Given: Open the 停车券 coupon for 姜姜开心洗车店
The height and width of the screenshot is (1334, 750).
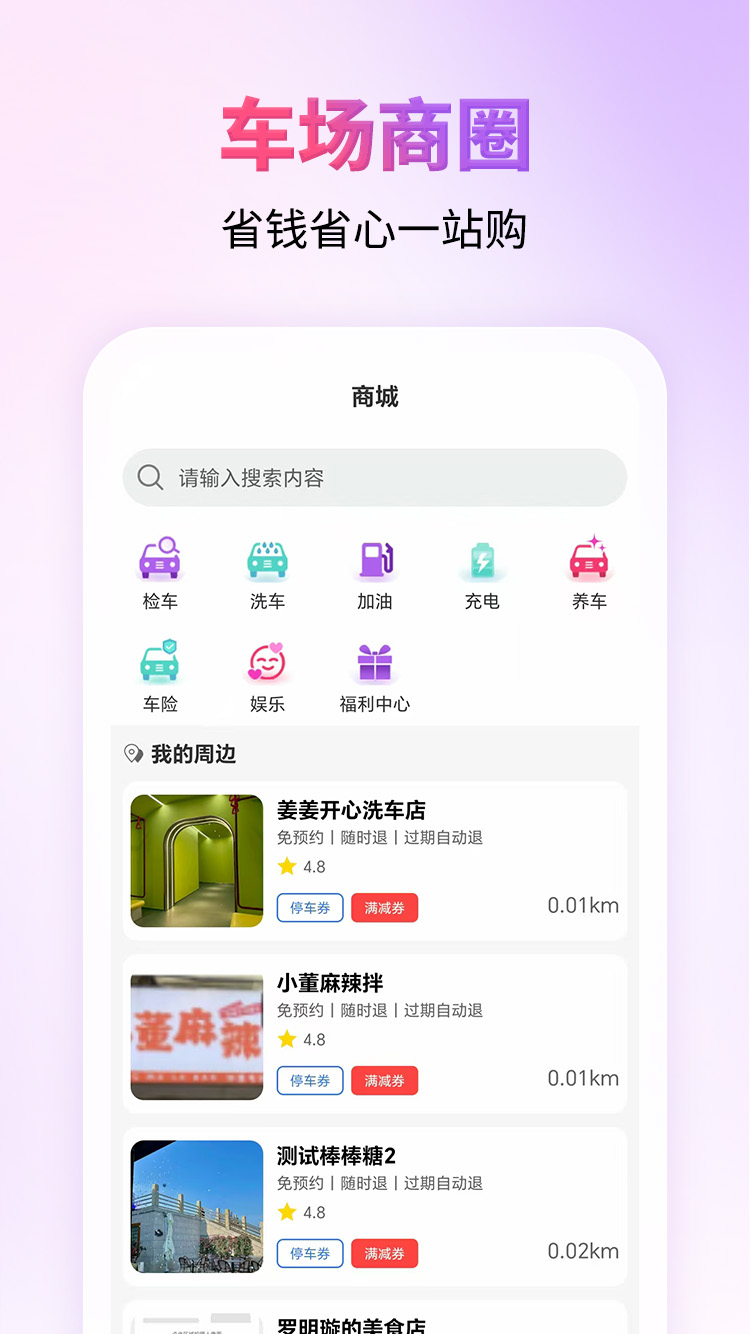Looking at the screenshot, I should pyautogui.click(x=309, y=908).
